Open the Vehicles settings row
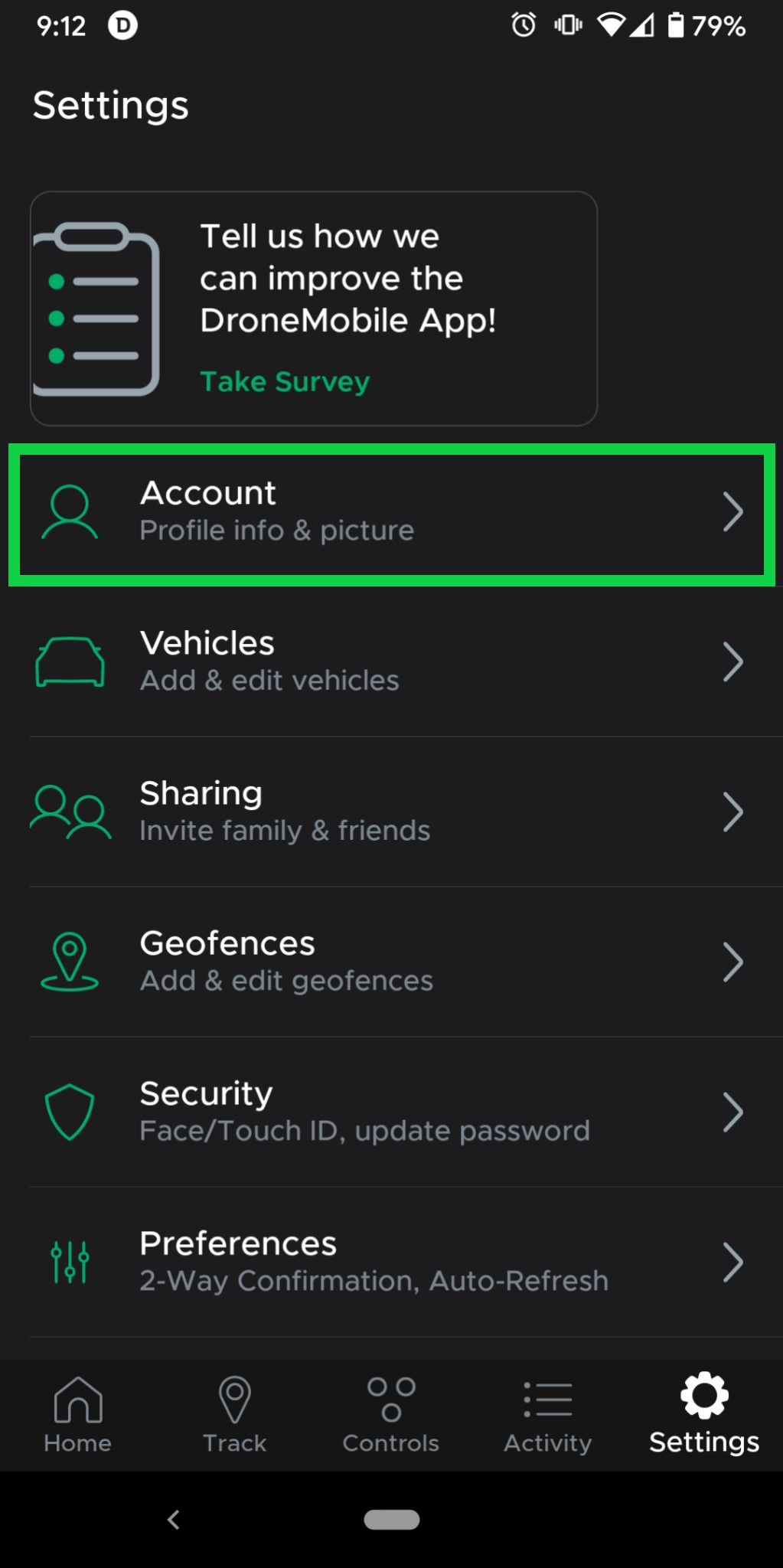The width and height of the screenshot is (783, 1568). pyautogui.click(x=391, y=661)
